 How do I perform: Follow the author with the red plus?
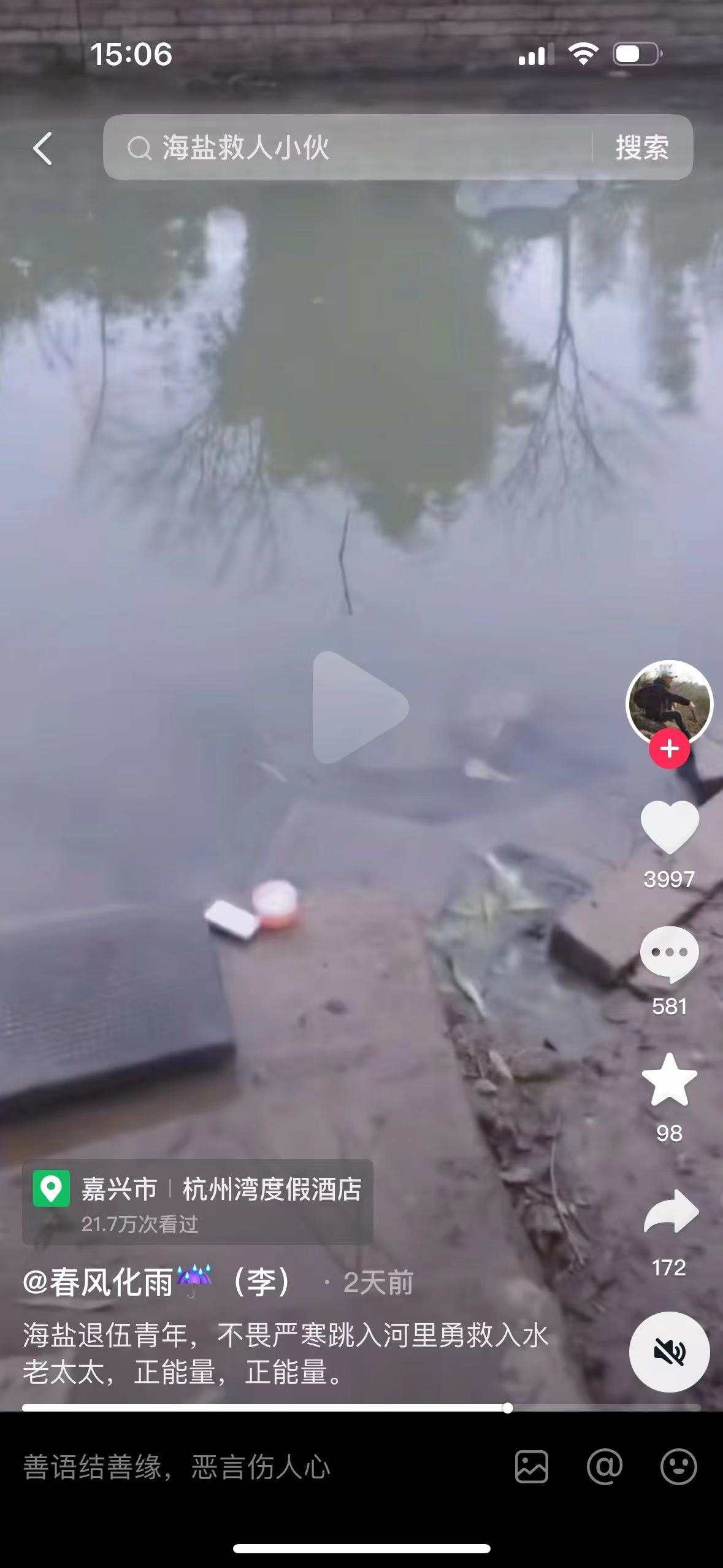point(669,748)
